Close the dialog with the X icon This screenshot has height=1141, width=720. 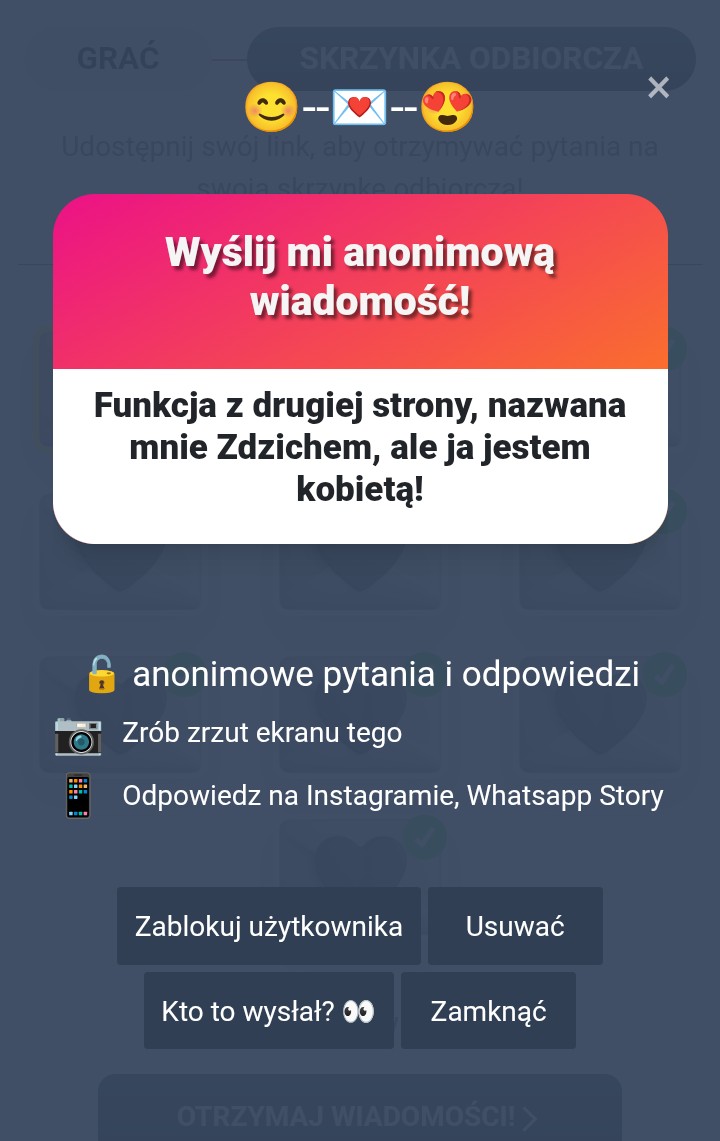tap(658, 88)
